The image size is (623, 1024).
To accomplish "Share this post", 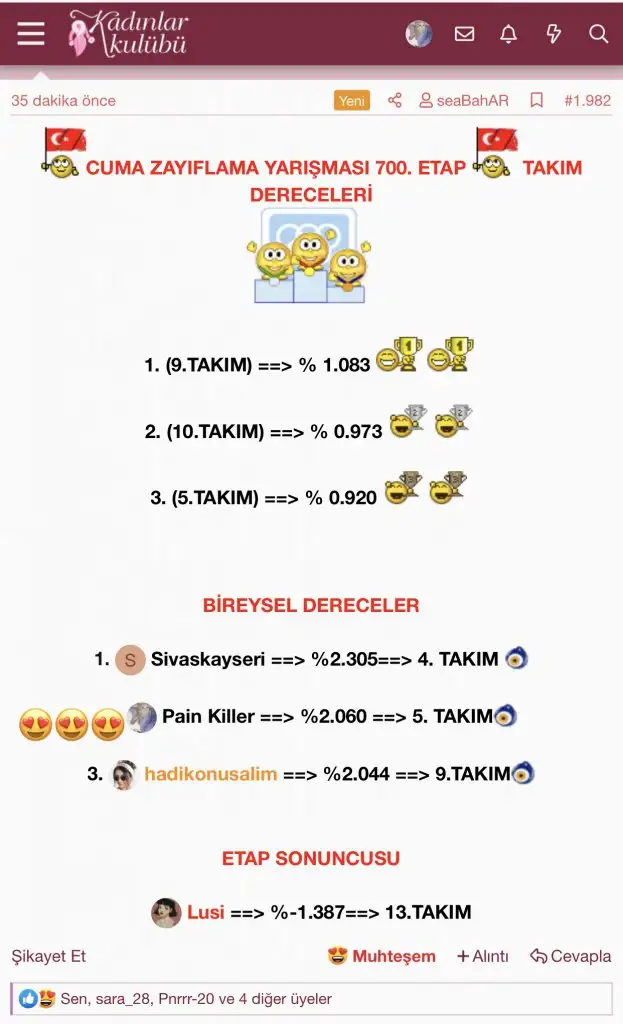I will [395, 100].
